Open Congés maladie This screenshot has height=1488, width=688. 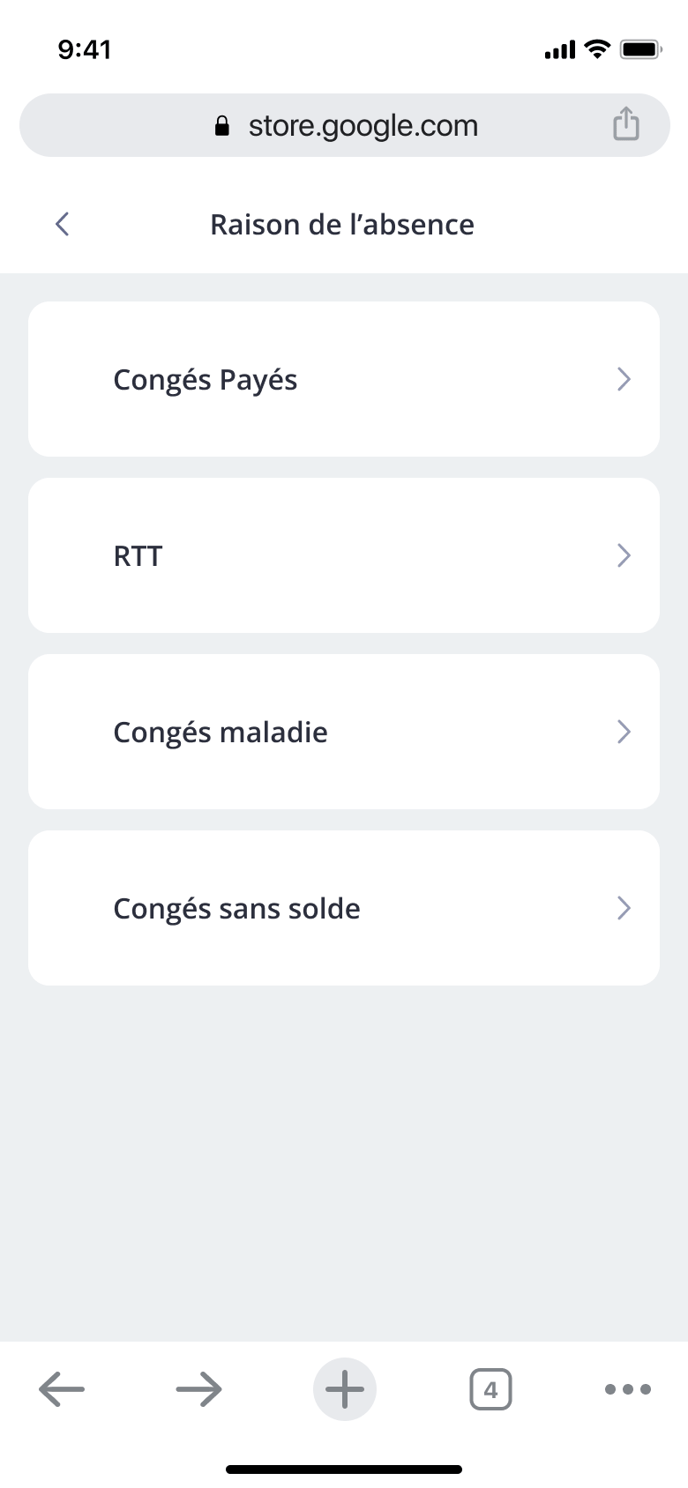click(344, 732)
